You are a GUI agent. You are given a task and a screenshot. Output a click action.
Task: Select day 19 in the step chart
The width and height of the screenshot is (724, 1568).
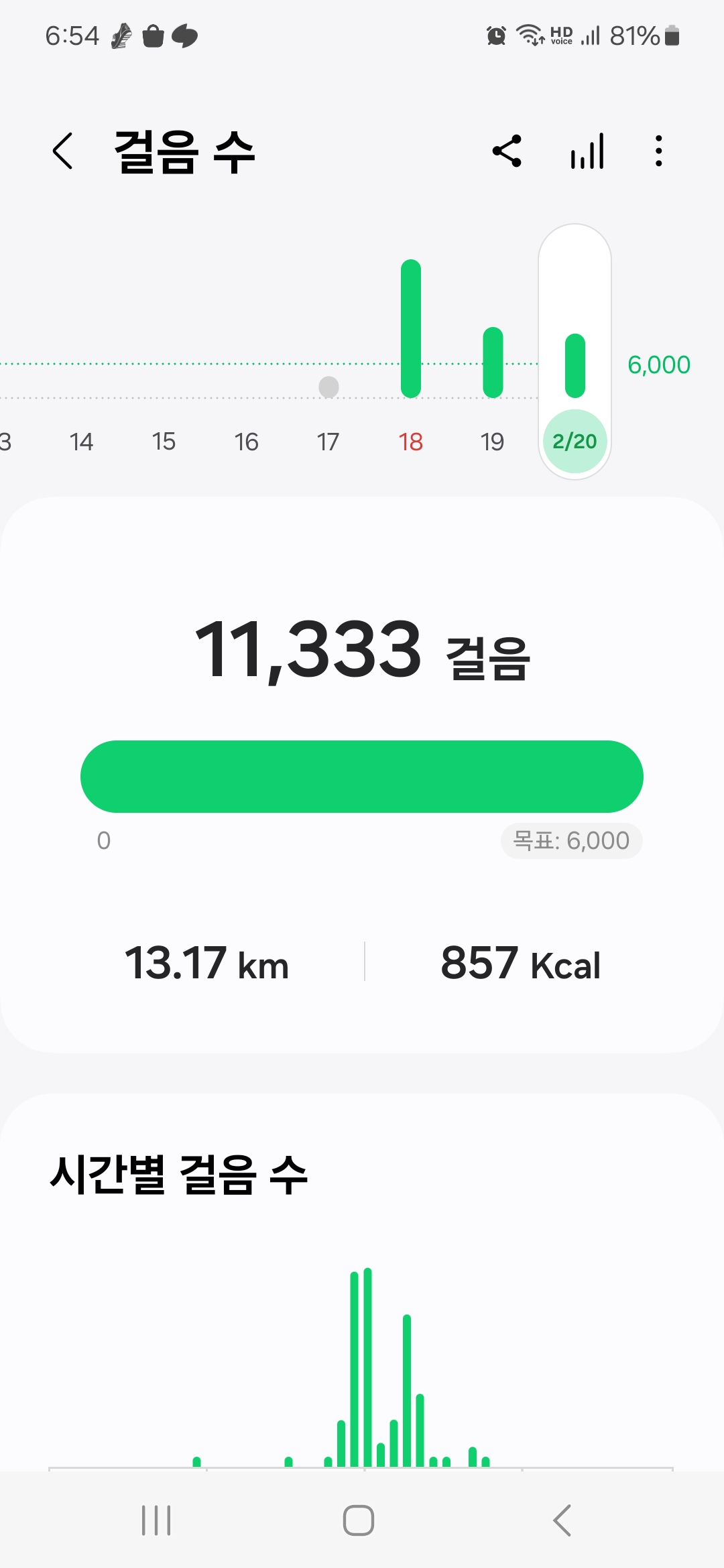[493, 442]
